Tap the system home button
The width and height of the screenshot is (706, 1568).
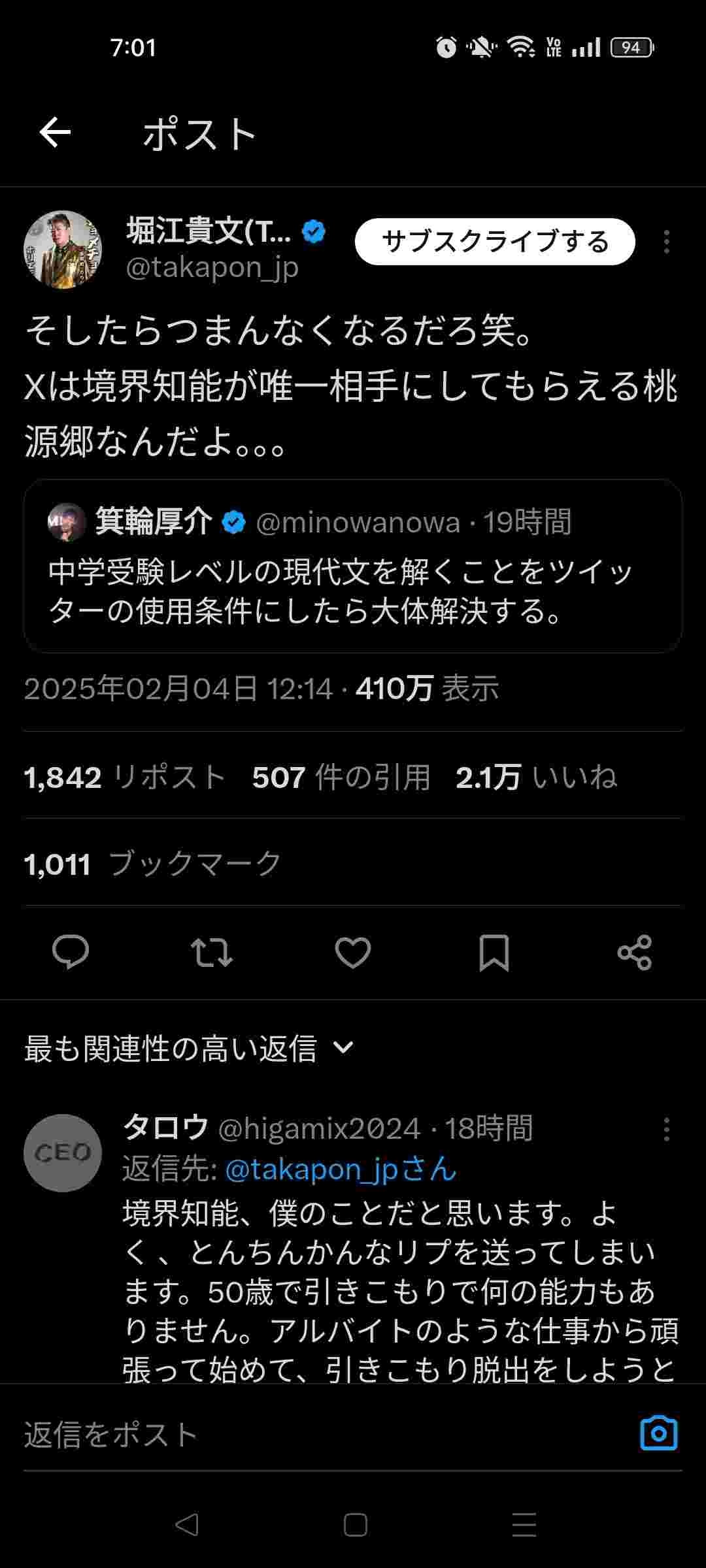(355, 1526)
